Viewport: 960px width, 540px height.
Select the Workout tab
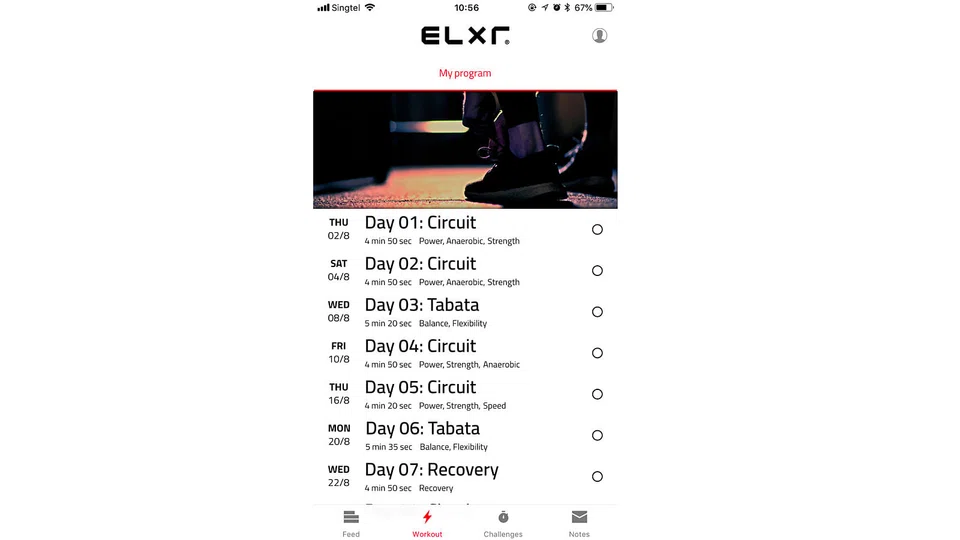click(x=427, y=523)
